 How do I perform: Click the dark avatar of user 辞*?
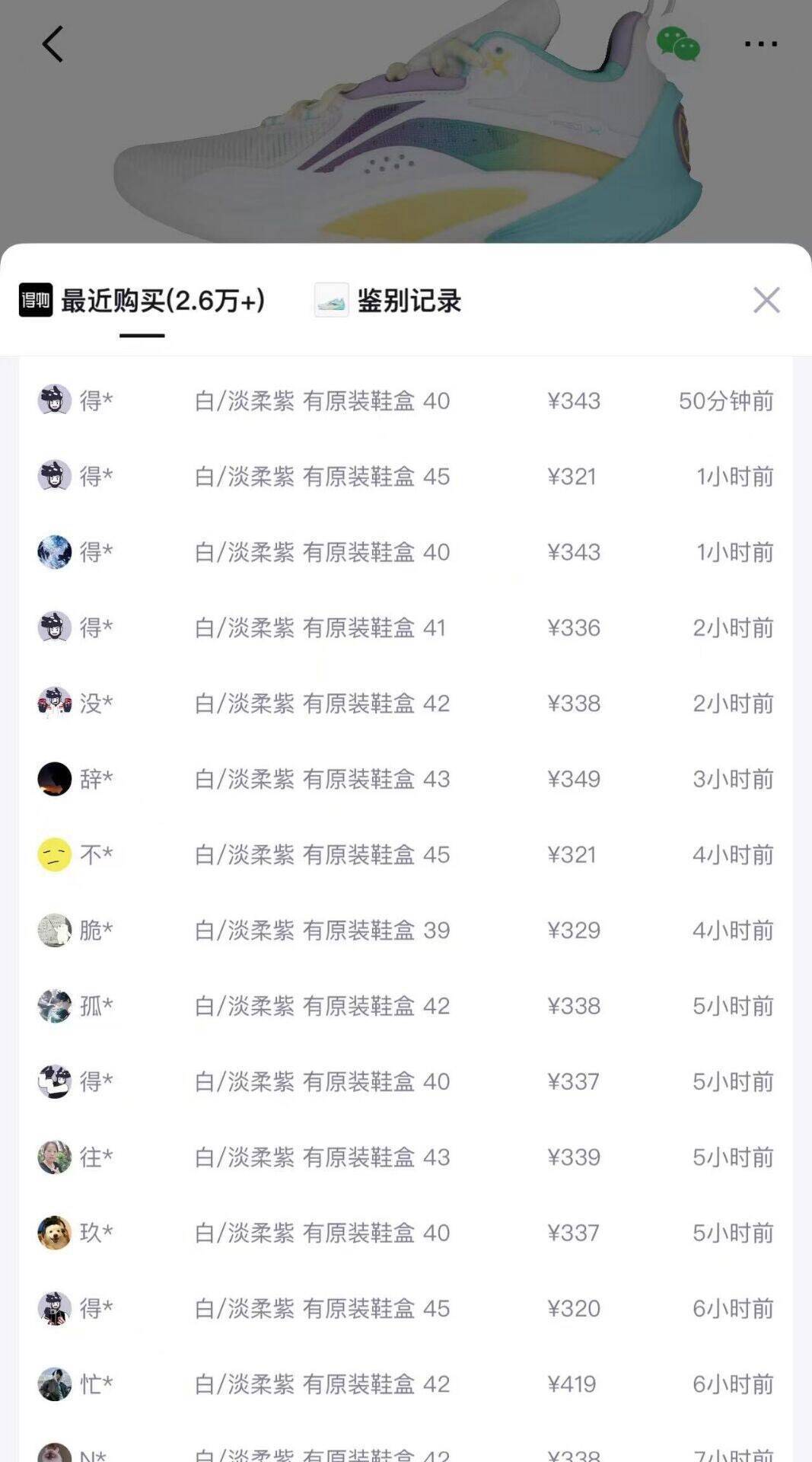click(x=53, y=779)
